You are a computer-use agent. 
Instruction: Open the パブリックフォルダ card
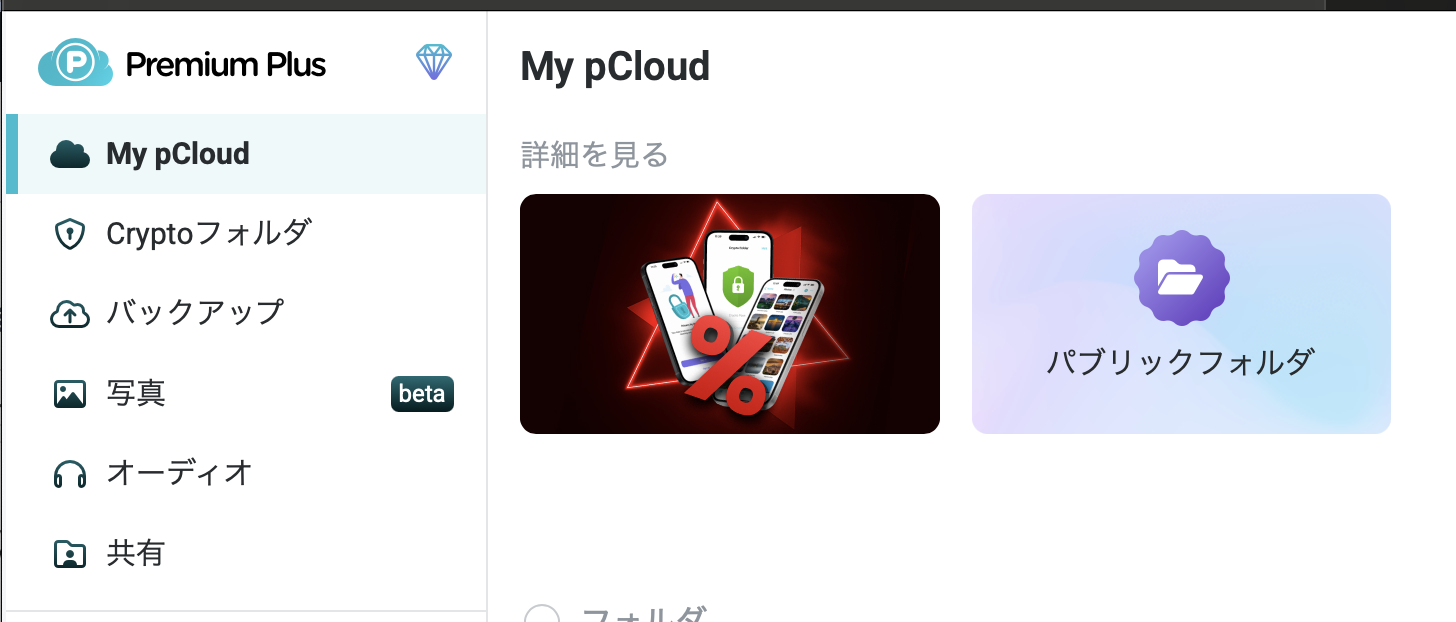point(1180,314)
